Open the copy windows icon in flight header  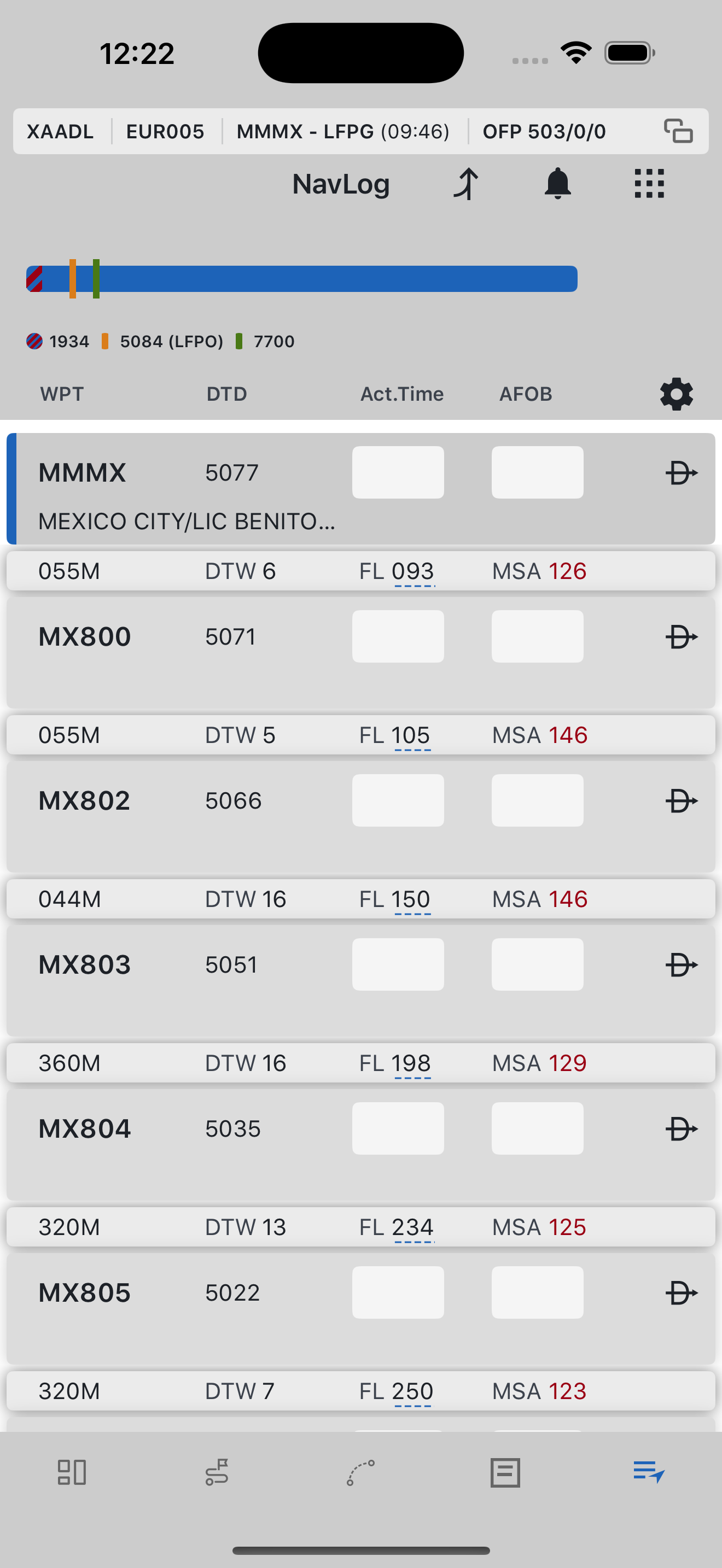coord(678,131)
